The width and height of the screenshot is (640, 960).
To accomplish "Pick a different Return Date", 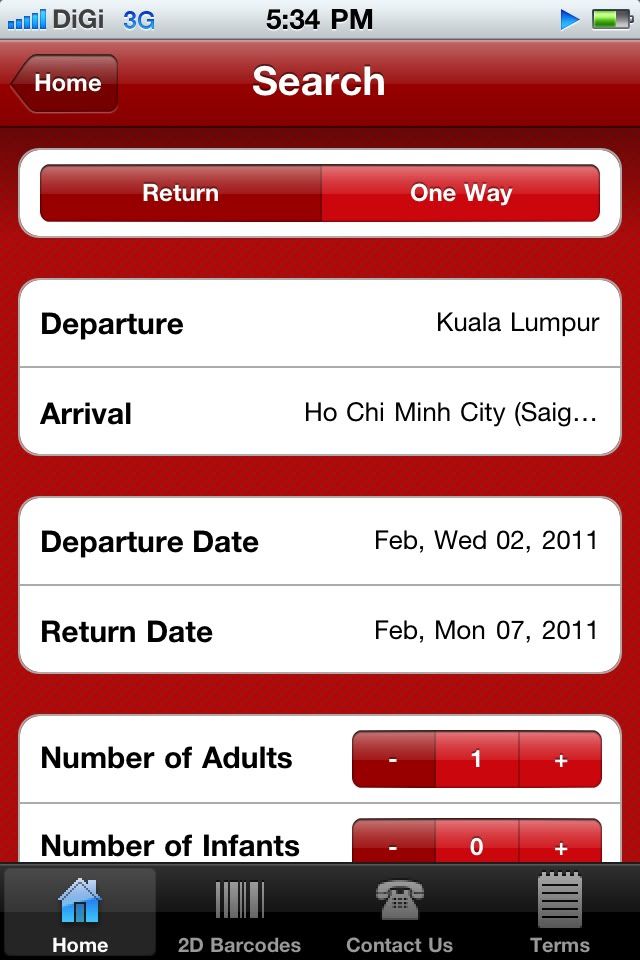I will point(320,630).
